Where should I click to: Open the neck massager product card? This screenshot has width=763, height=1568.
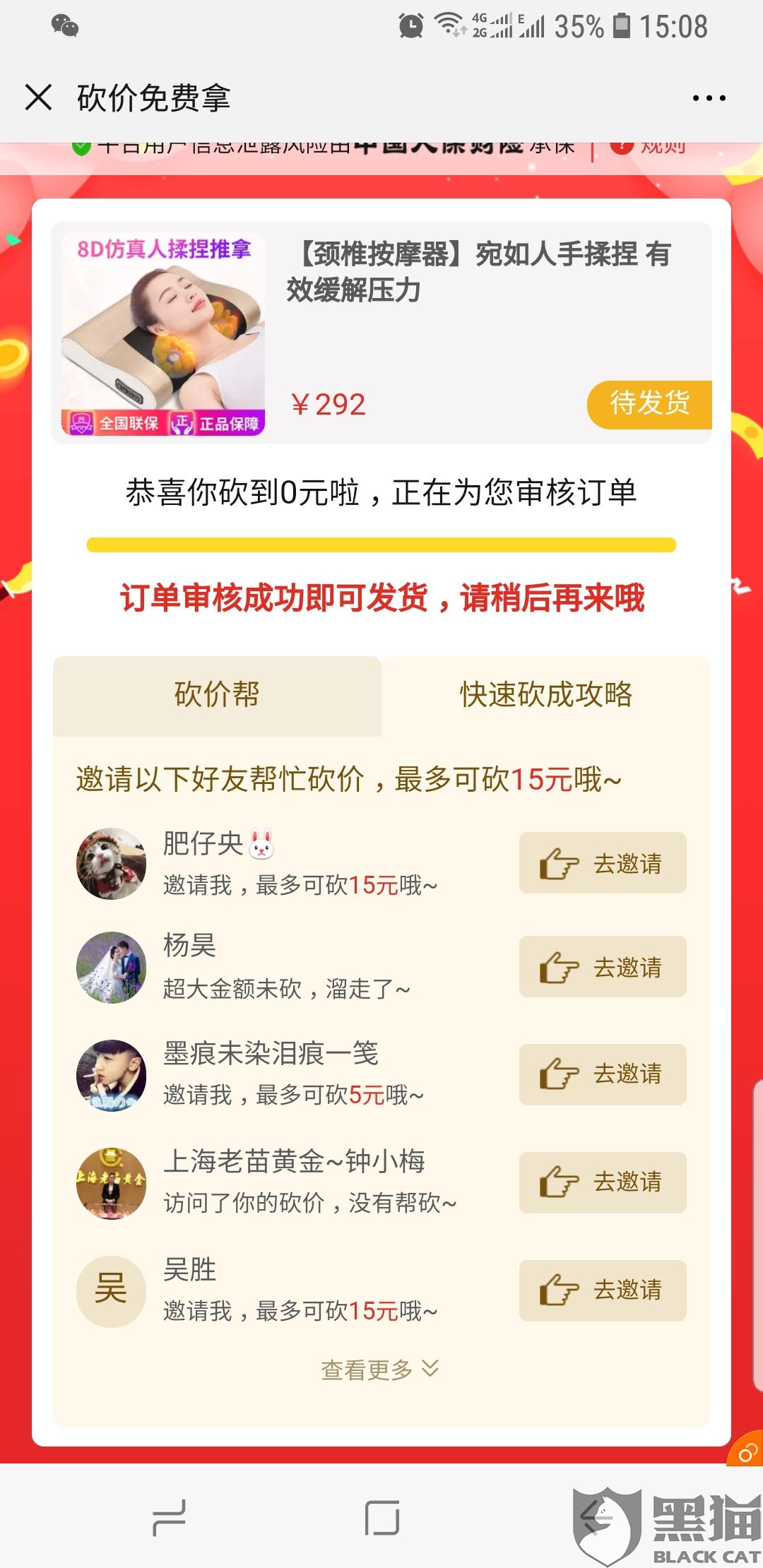381,333
